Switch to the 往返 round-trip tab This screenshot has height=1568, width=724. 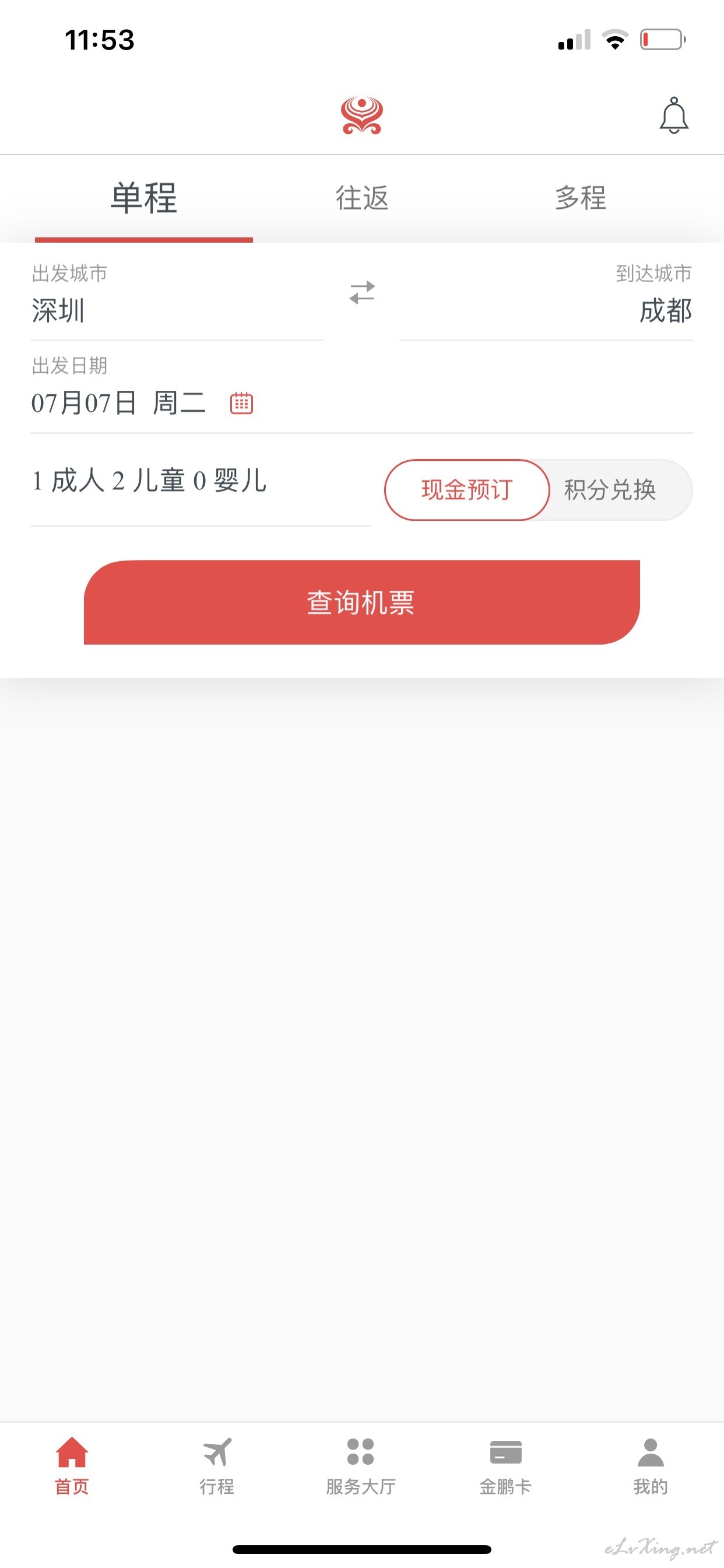pos(362,198)
